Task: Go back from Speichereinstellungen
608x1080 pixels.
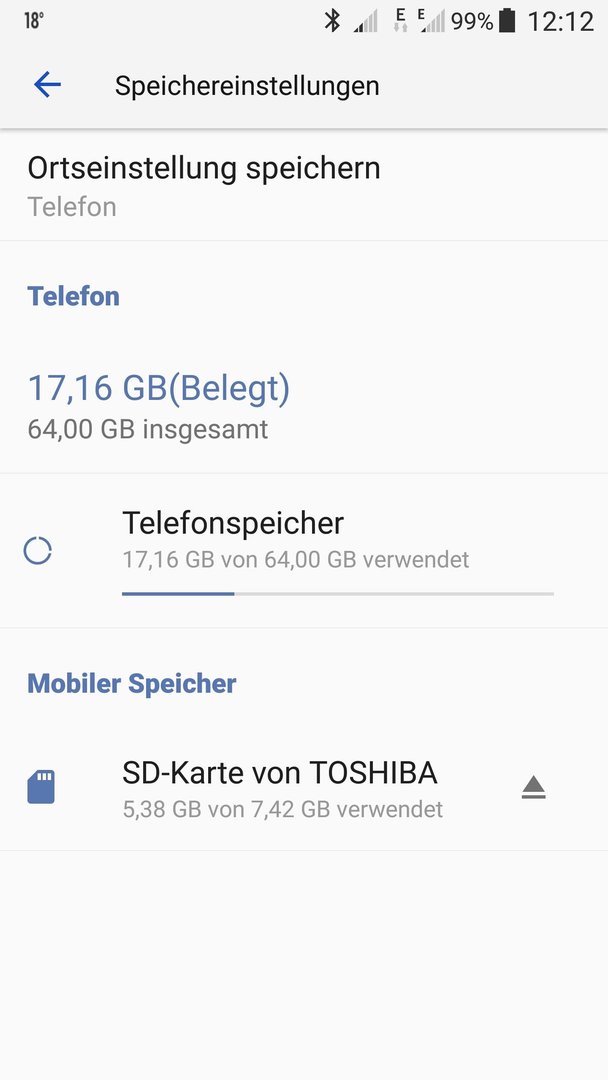Action: [x=47, y=85]
